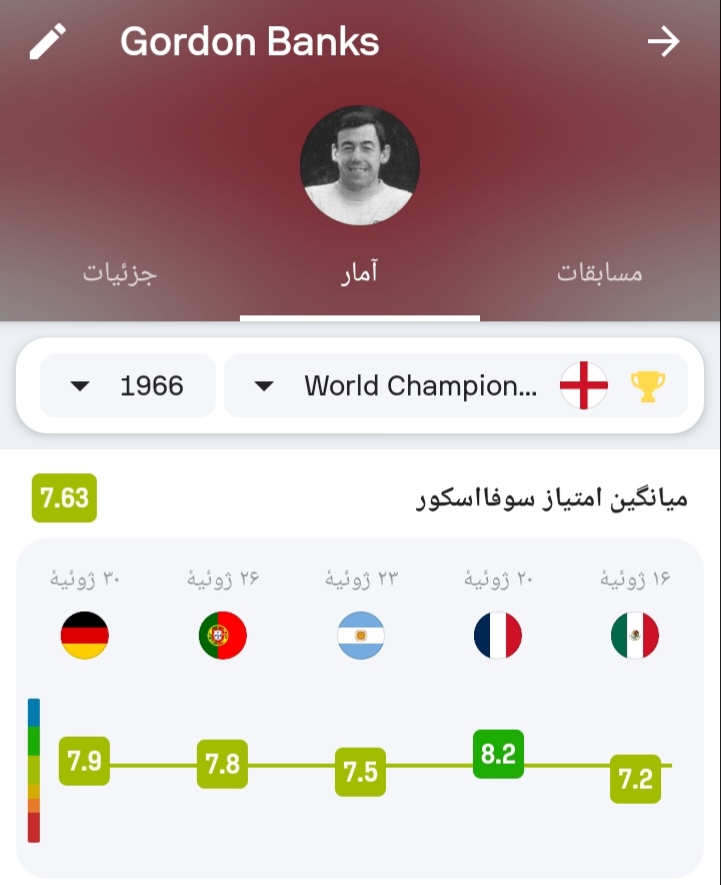Select the آمار tab
The height and width of the screenshot is (885, 721).
(359, 273)
